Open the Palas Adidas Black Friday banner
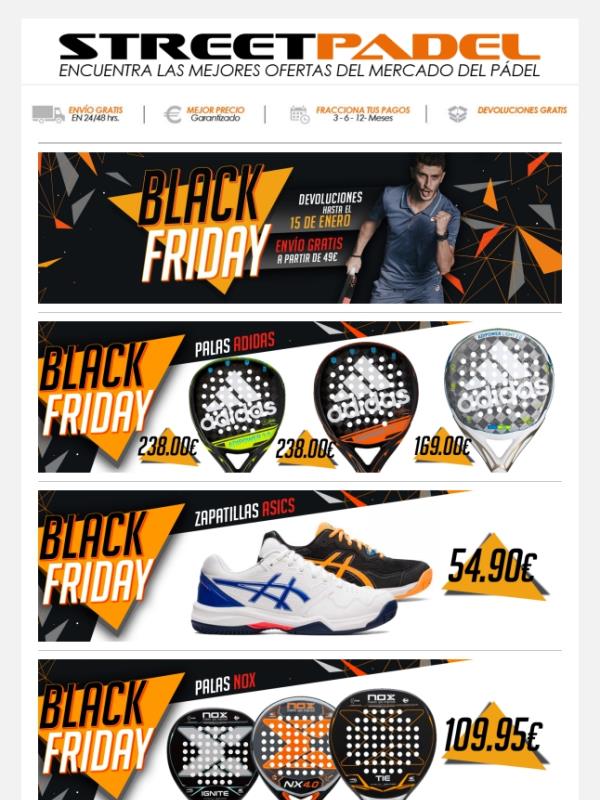600x800 pixels. pyautogui.click(x=300, y=397)
